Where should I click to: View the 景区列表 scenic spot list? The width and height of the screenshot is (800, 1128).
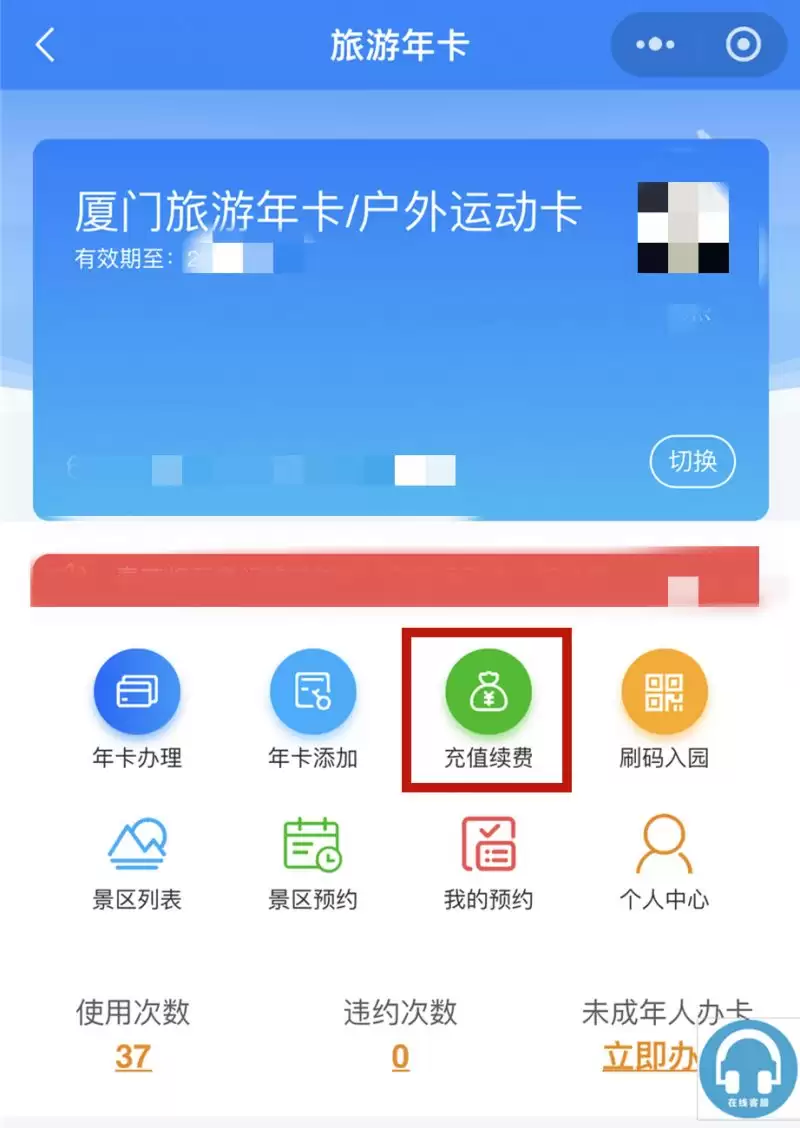pyautogui.click(x=137, y=864)
